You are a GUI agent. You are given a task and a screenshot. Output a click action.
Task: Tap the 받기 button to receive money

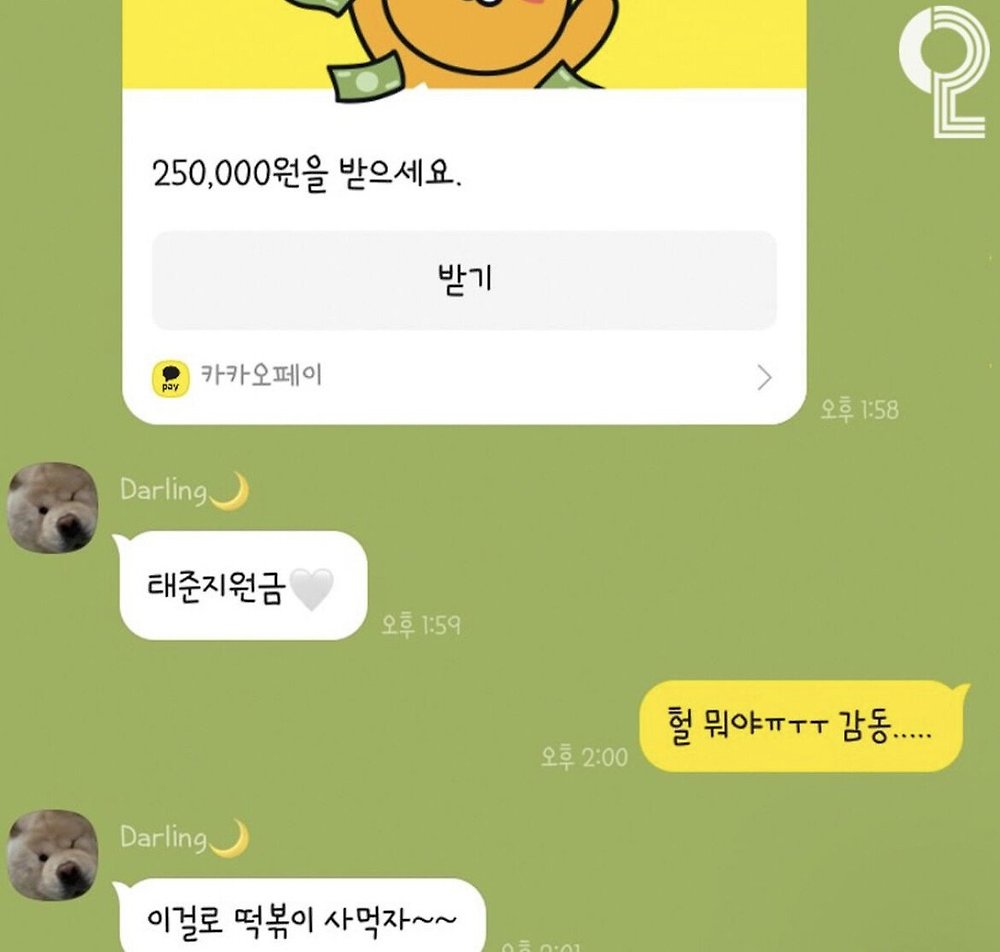[x=464, y=280]
